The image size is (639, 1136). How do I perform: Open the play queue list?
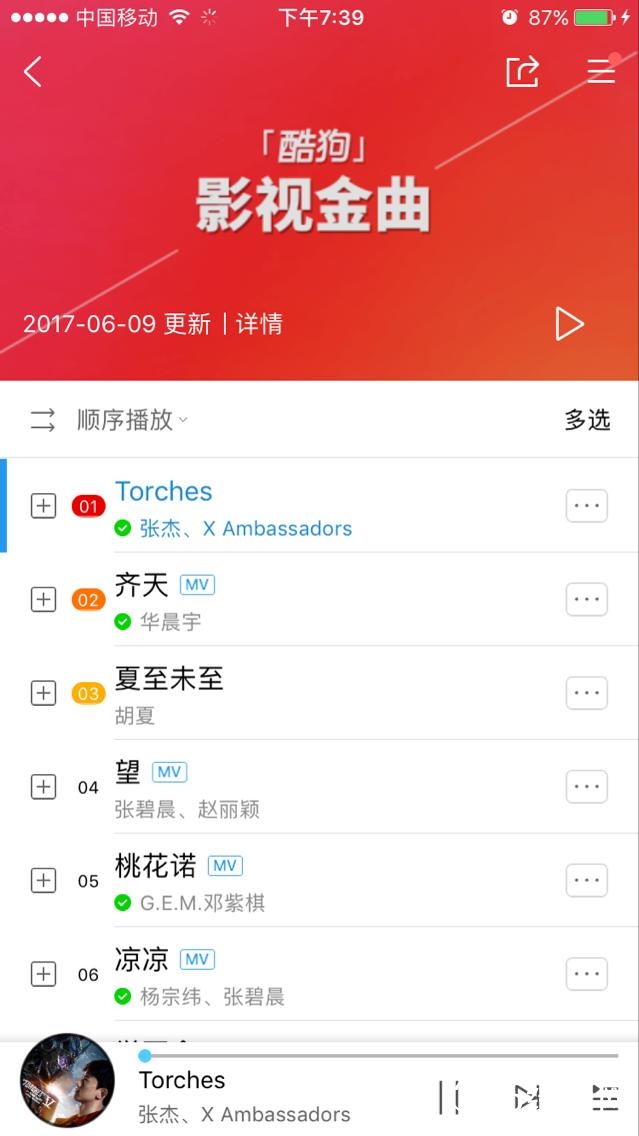point(604,1097)
